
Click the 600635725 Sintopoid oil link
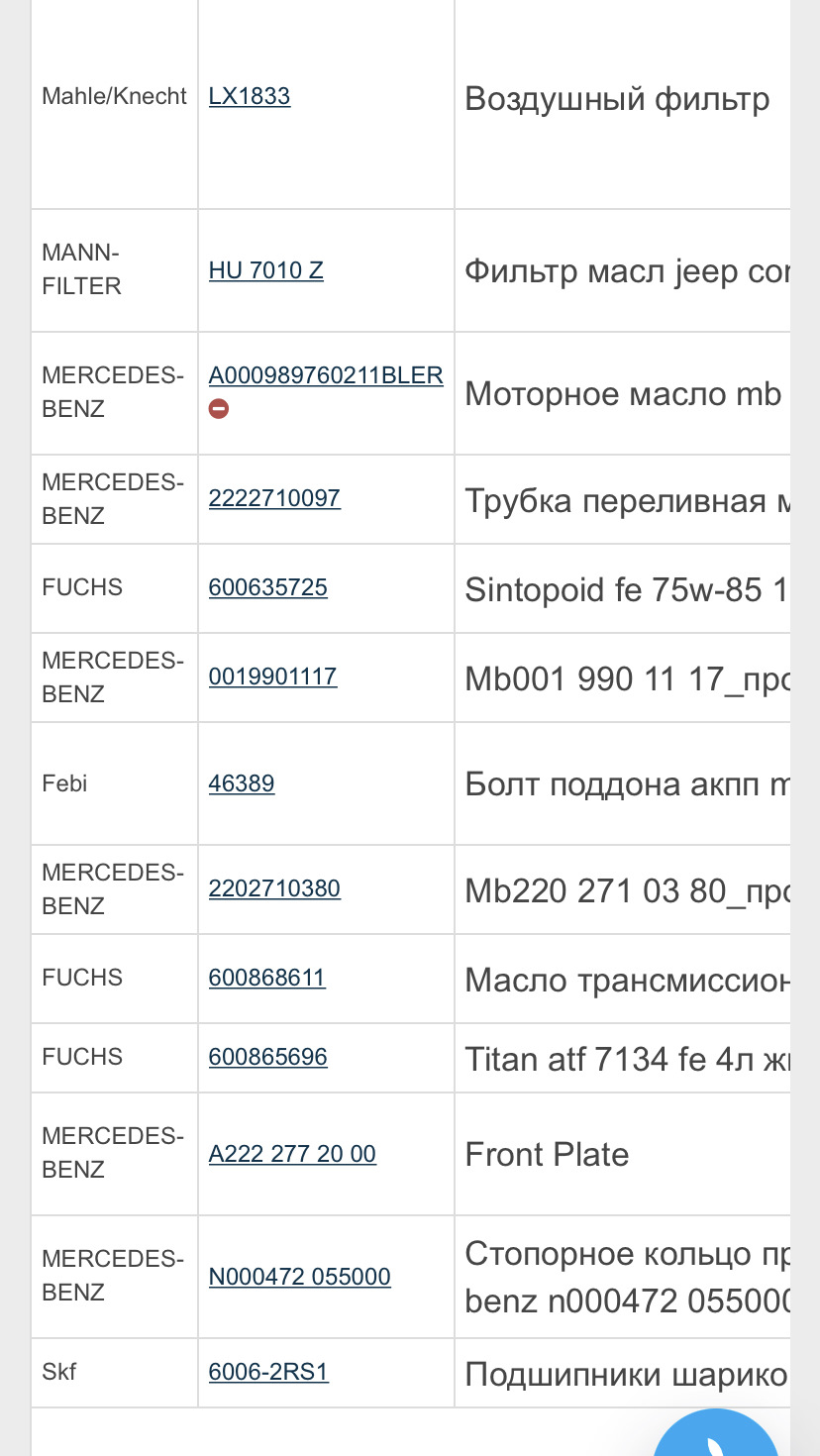(267, 587)
